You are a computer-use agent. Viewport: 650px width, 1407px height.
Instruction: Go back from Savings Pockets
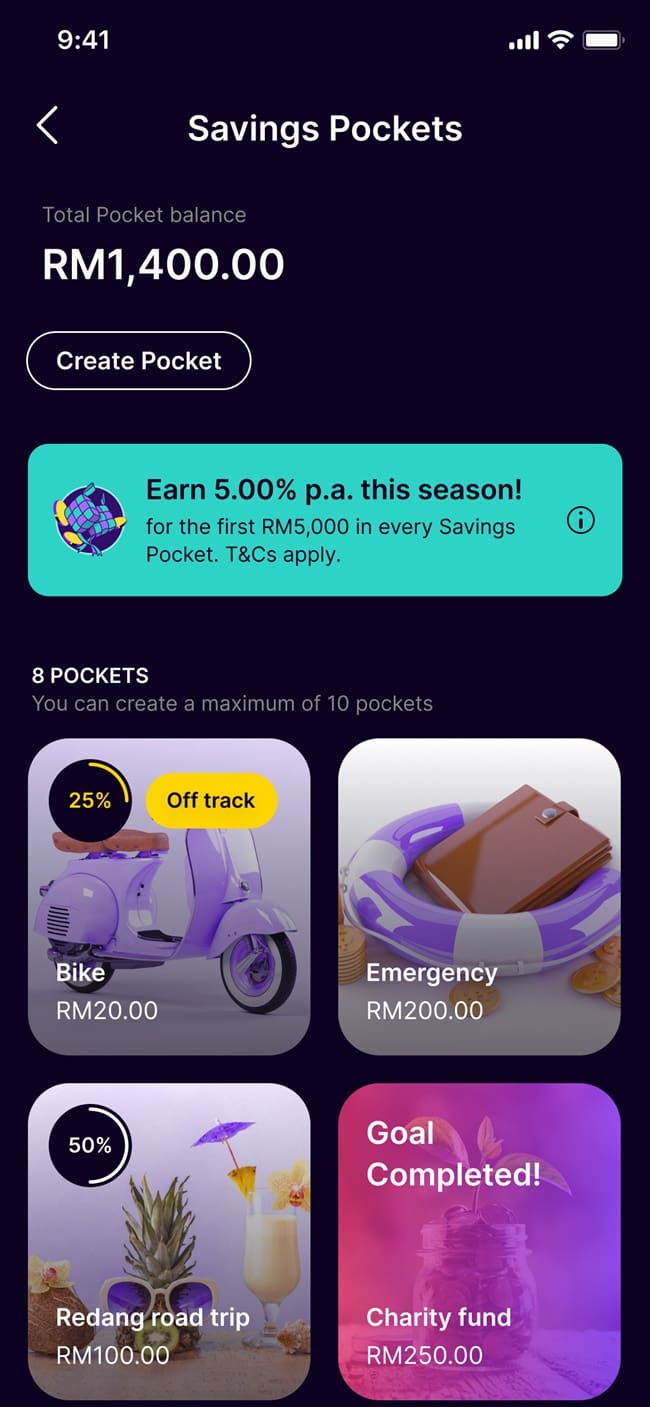coord(47,127)
